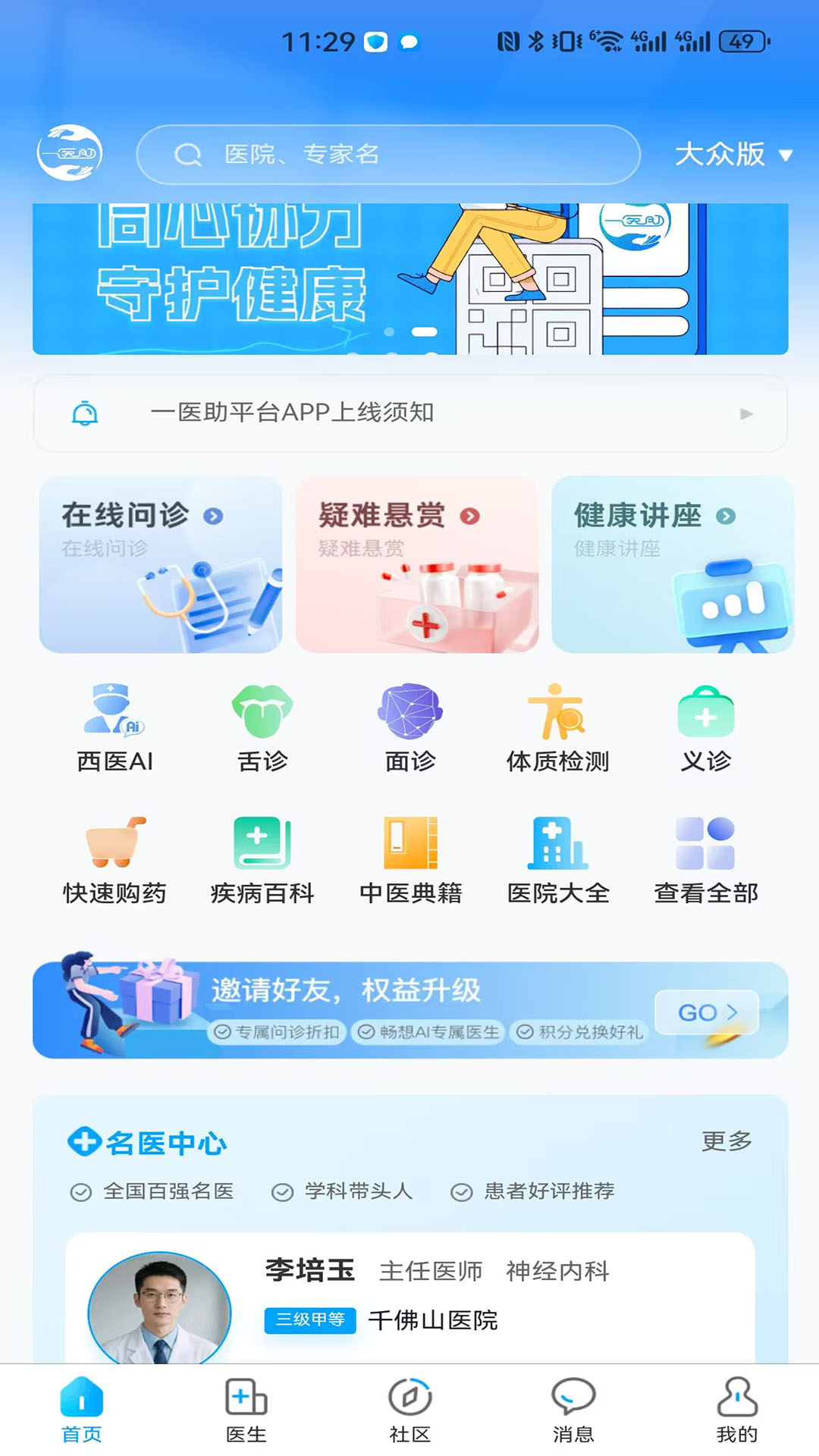This screenshot has width=819, height=1456.
Task: Open 更多 to see more famous doctors
Action: pos(727,1141)
